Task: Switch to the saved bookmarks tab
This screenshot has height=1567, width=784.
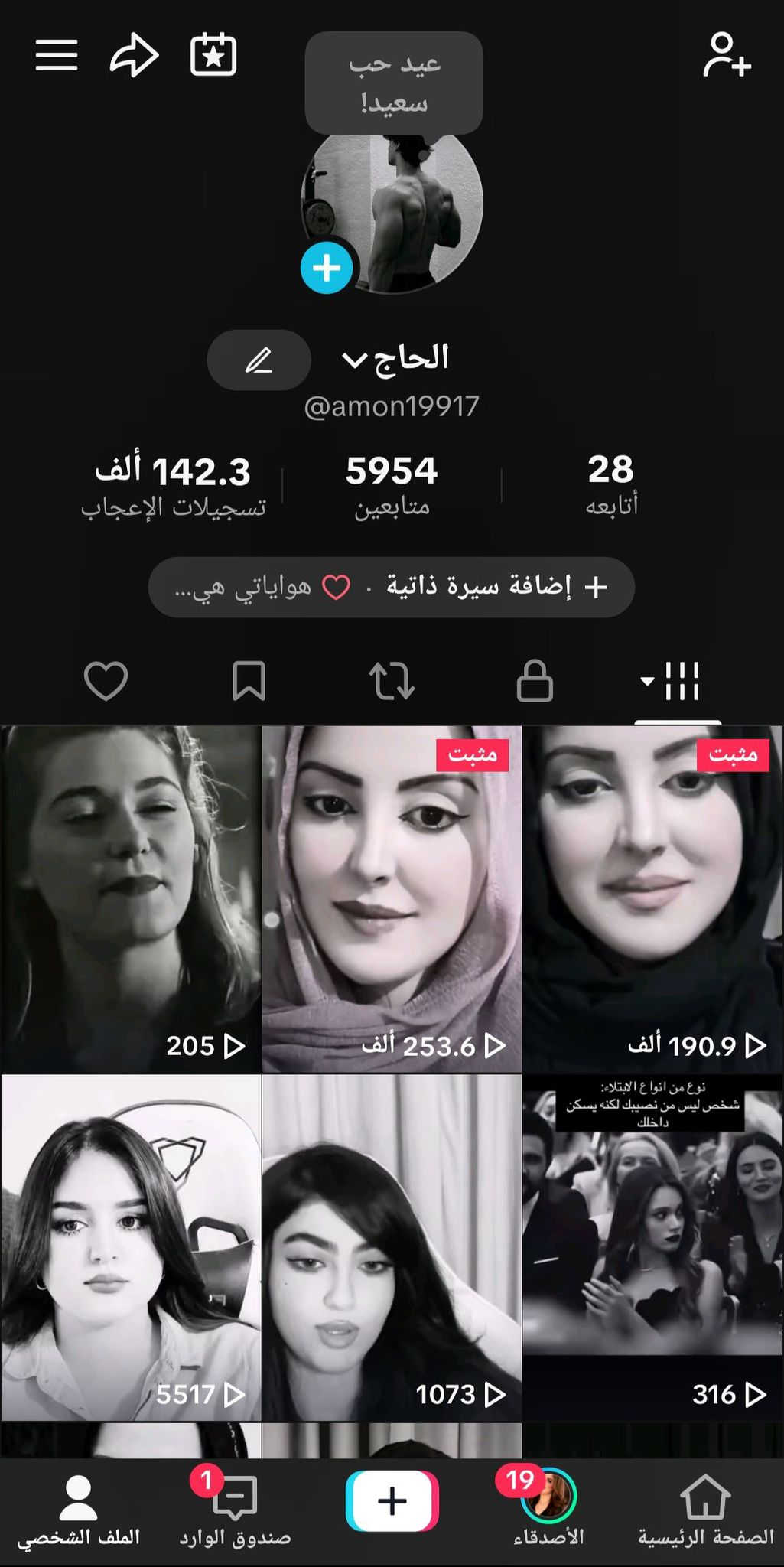Action: click(249, 680)
